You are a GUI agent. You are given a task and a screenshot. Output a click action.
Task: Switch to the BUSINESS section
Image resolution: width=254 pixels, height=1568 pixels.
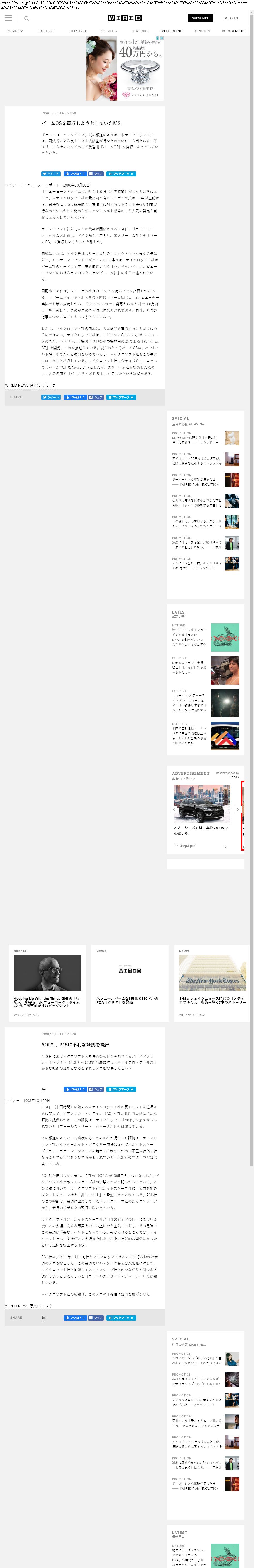15,31
